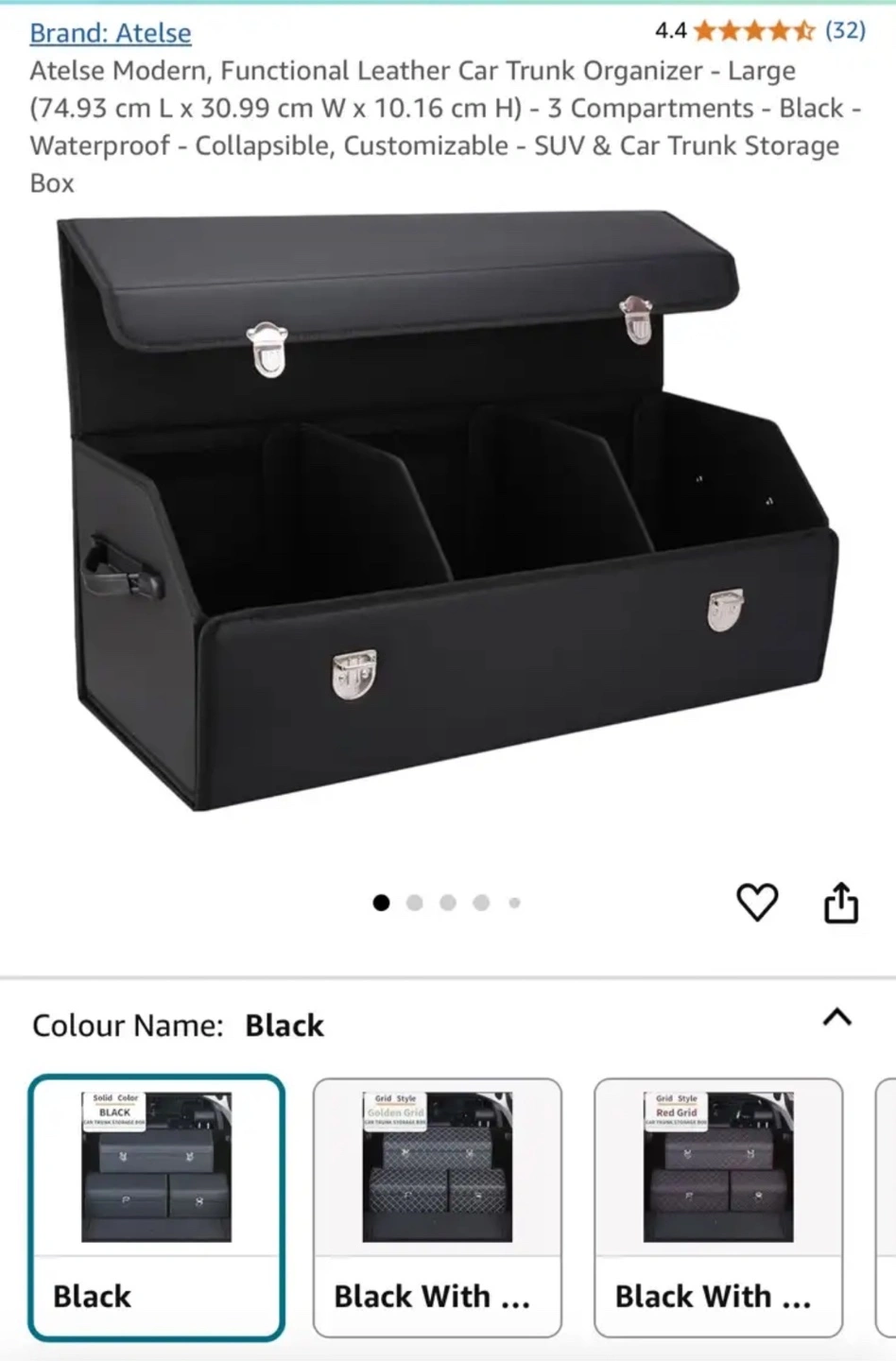Choose the Golden Grid colour option

(x=437, y=1207)
